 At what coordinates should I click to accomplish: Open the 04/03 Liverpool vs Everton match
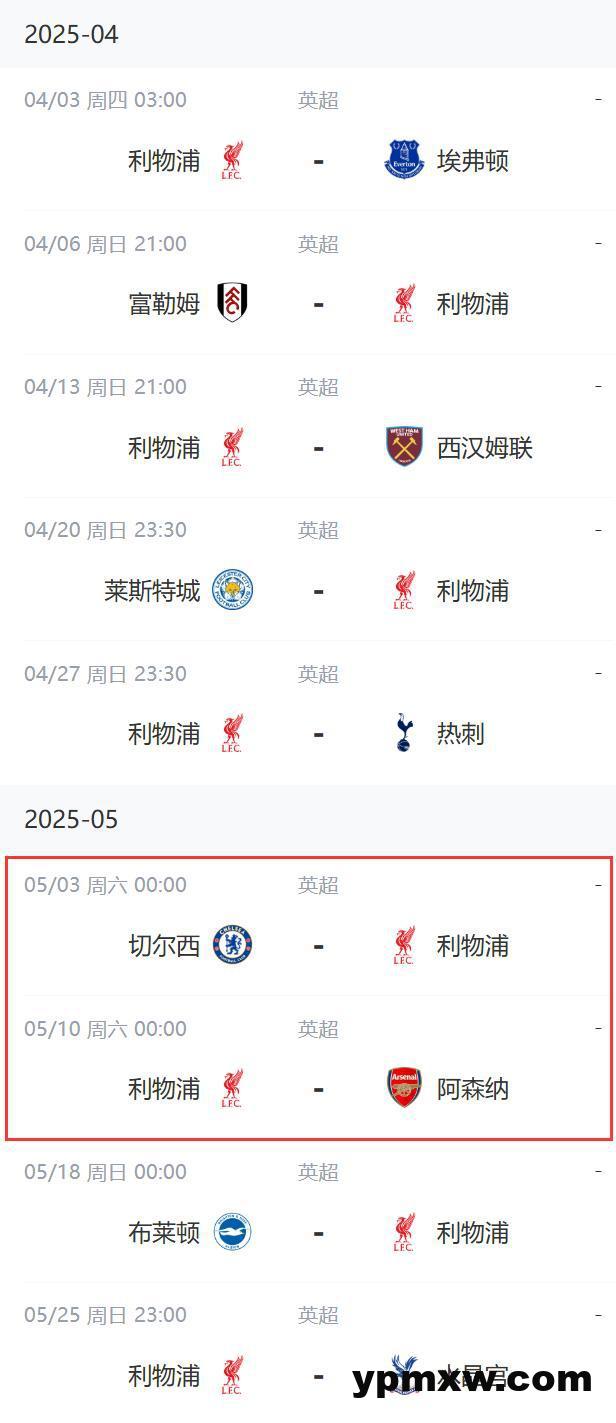click(x=318, y=160)
